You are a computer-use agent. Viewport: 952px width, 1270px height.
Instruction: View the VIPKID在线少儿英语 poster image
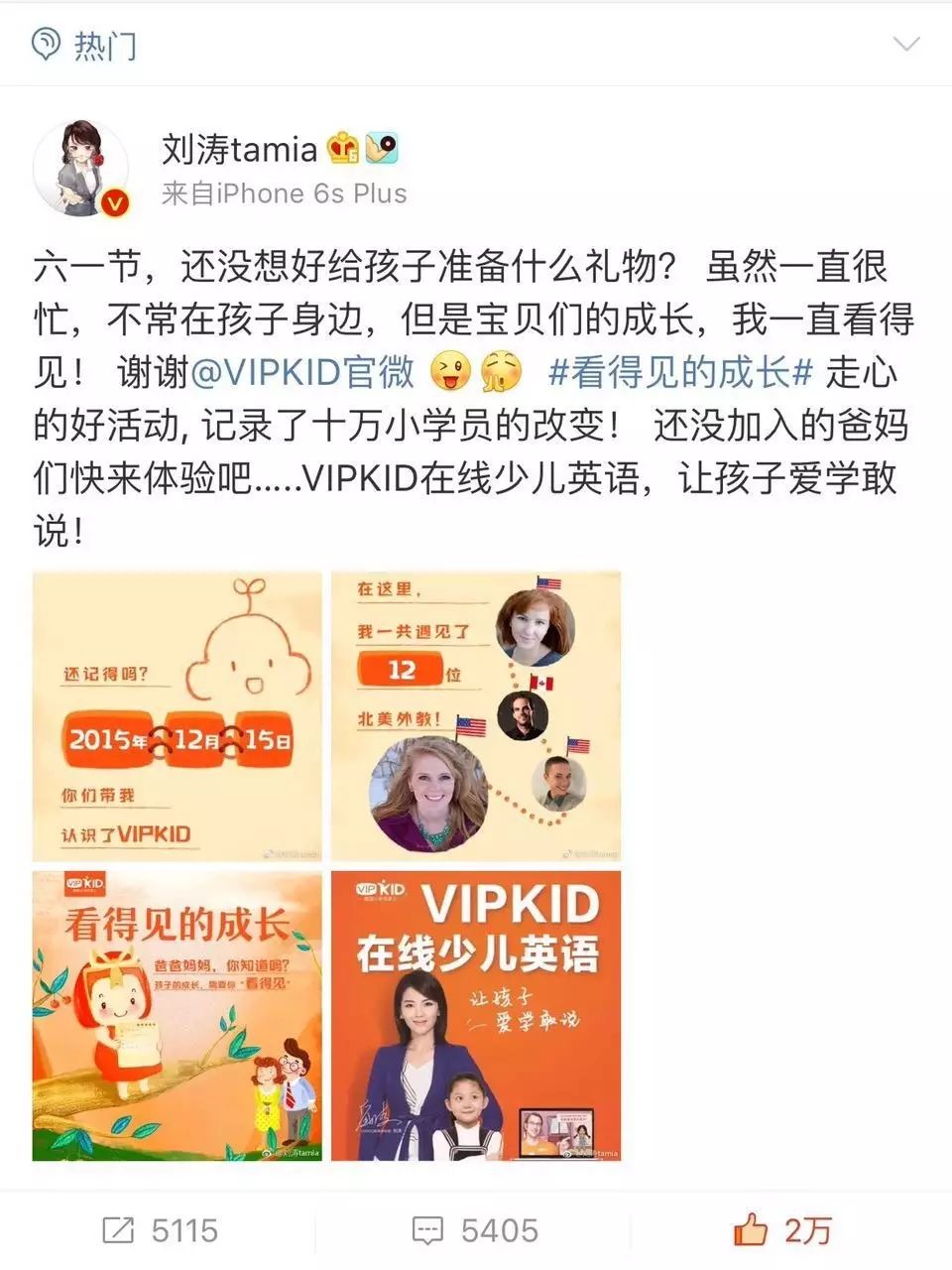(476, 1015)
